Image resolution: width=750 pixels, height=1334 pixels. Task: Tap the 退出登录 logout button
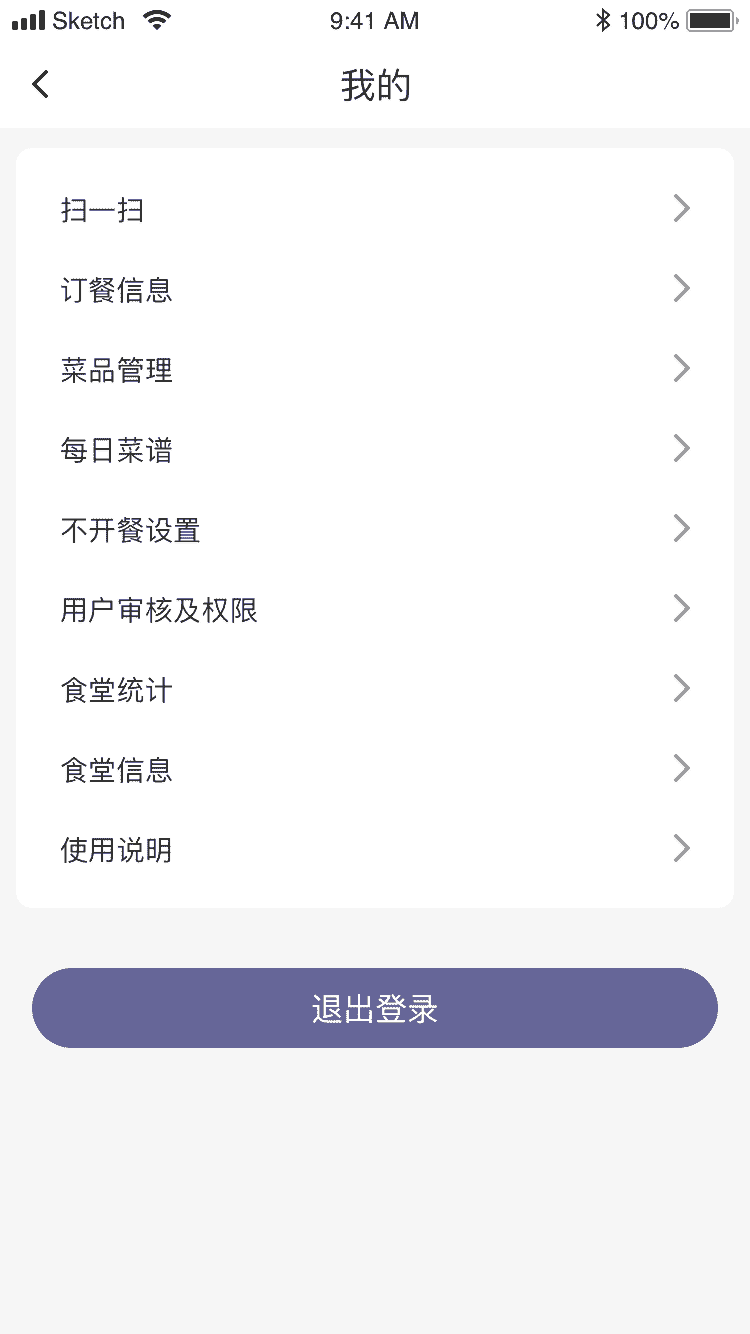tap(375, 1008)
